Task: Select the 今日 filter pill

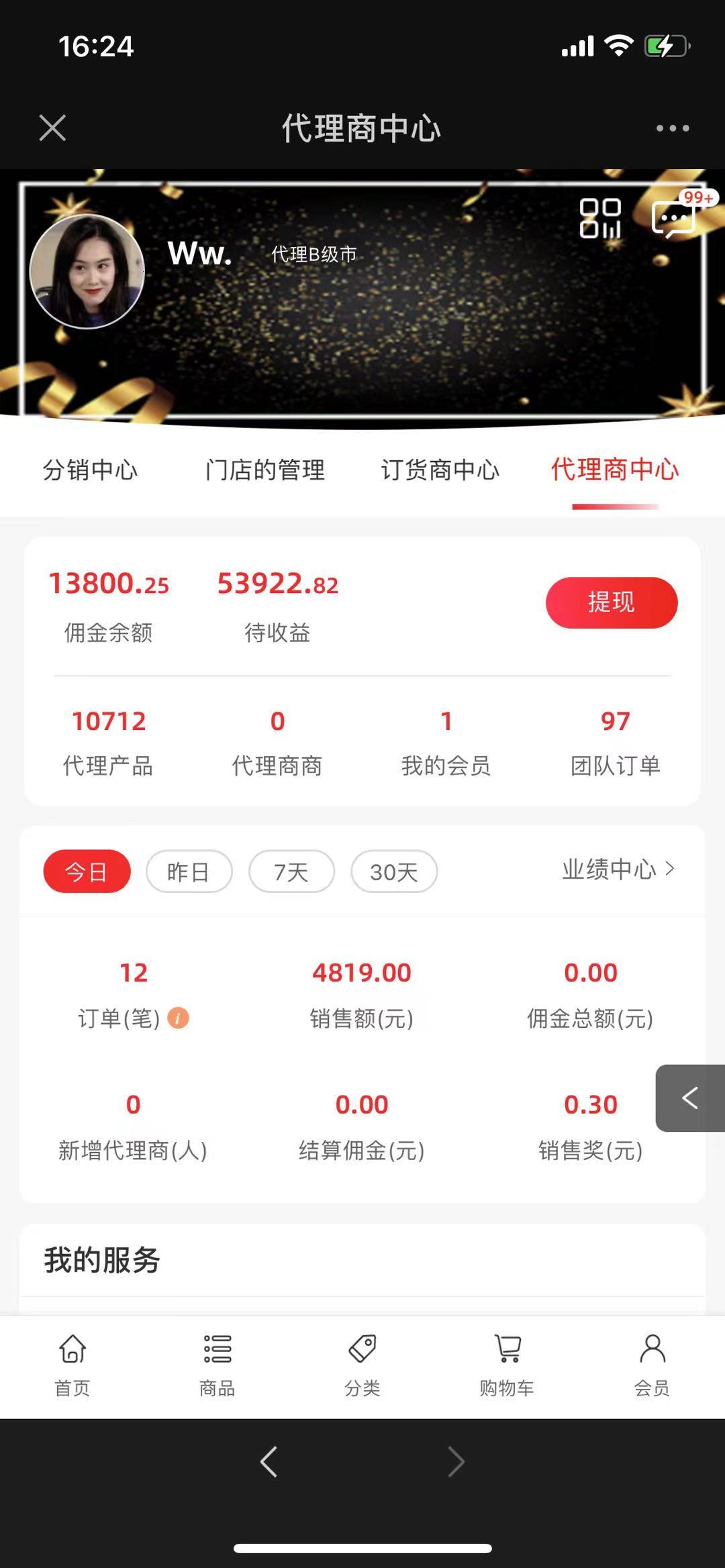Action: click(x=87, y=871)
